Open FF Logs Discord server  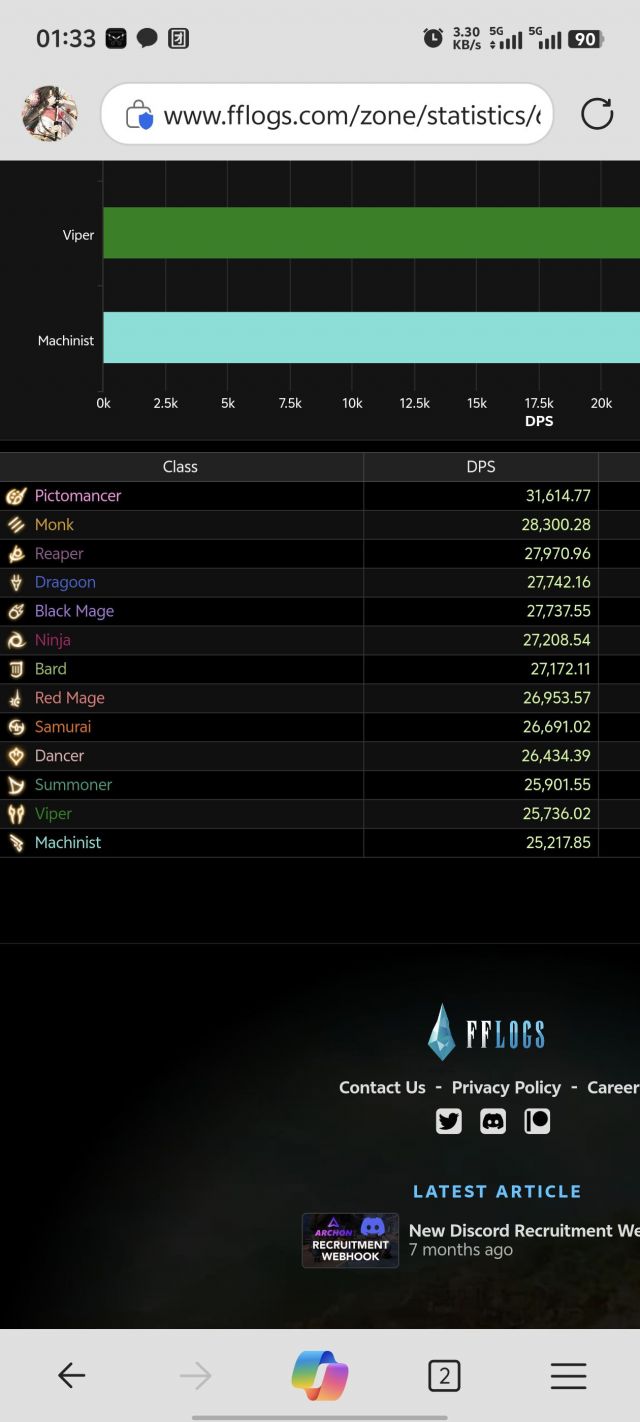[493, 1122]
